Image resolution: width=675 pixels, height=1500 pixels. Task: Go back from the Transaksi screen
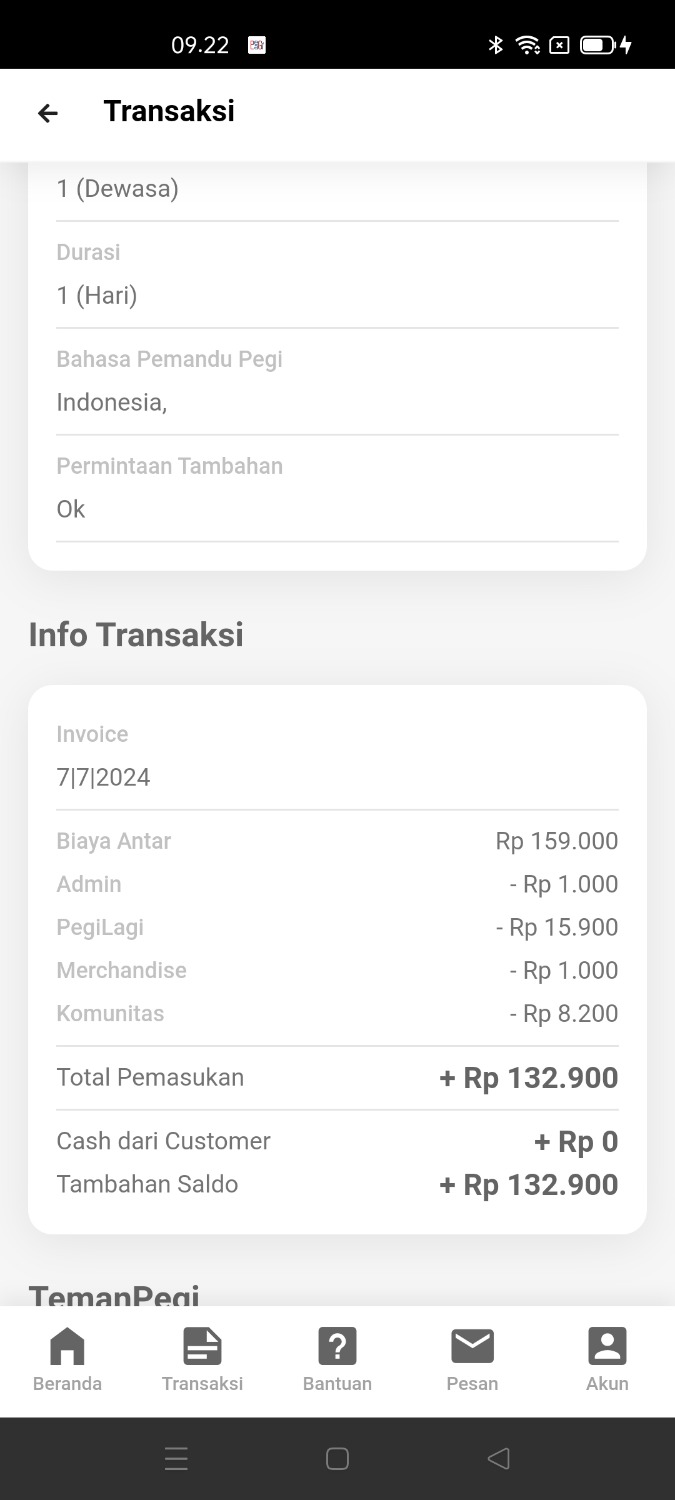tap(48, 113)
